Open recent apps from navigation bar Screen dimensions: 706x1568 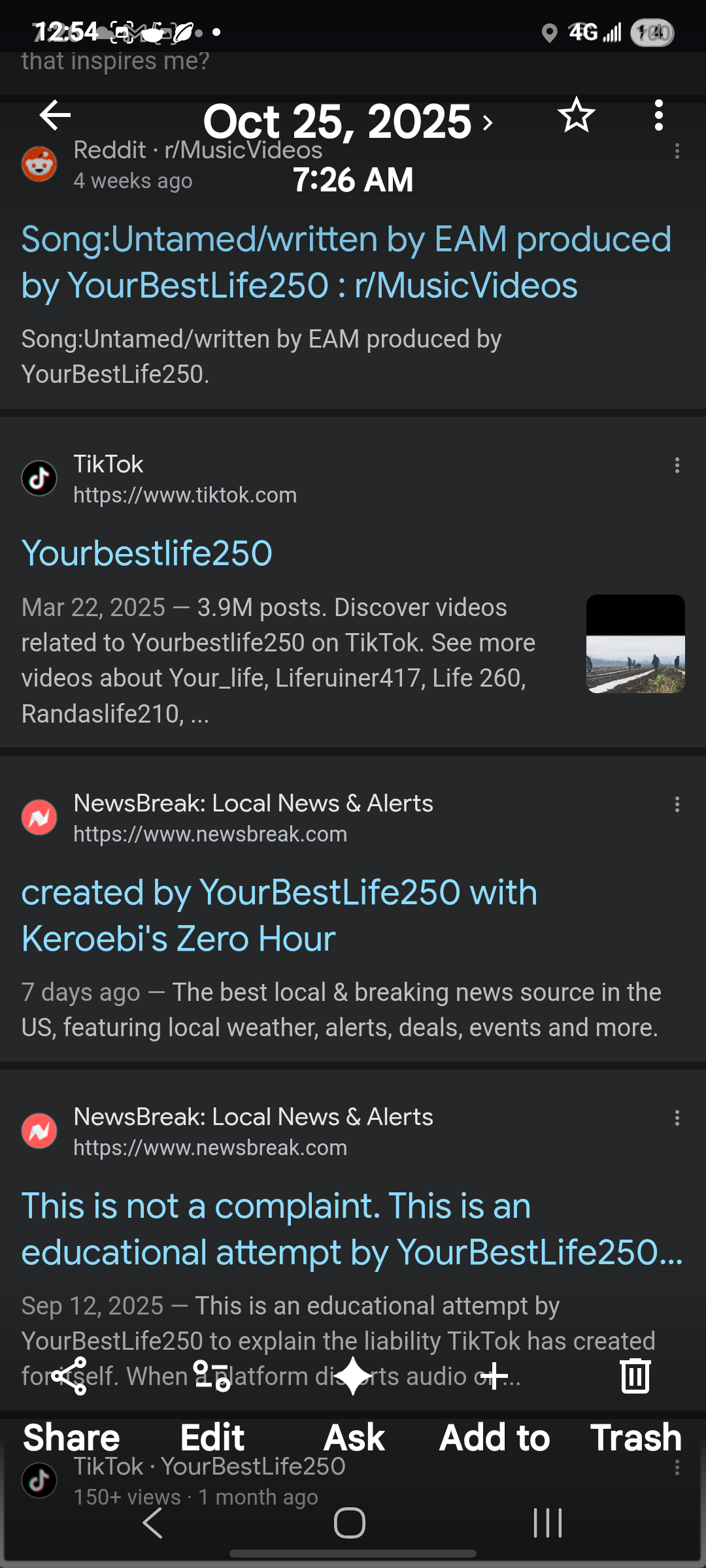547,1524
